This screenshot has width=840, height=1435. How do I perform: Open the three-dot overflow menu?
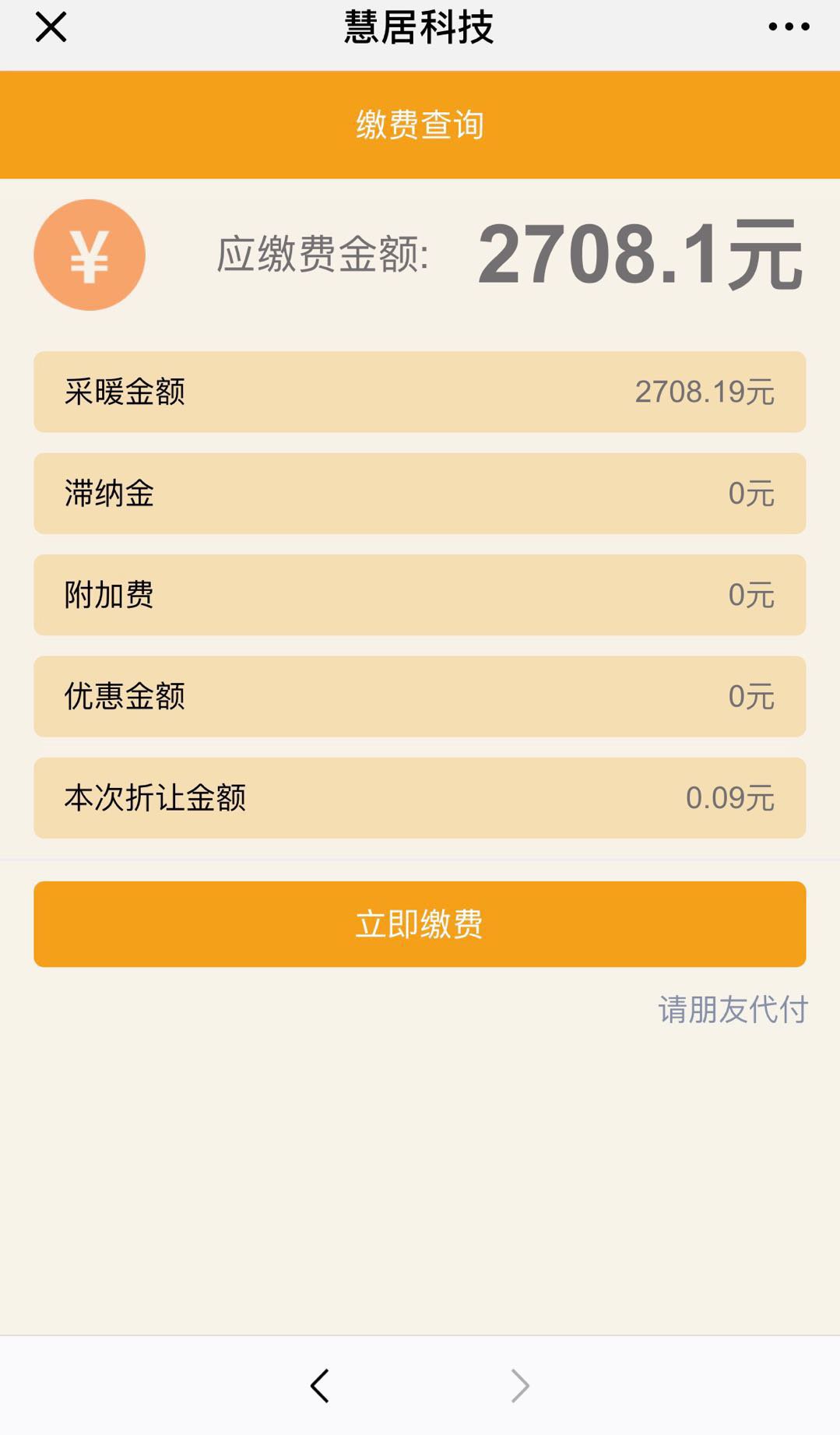(x=789, y=27)
